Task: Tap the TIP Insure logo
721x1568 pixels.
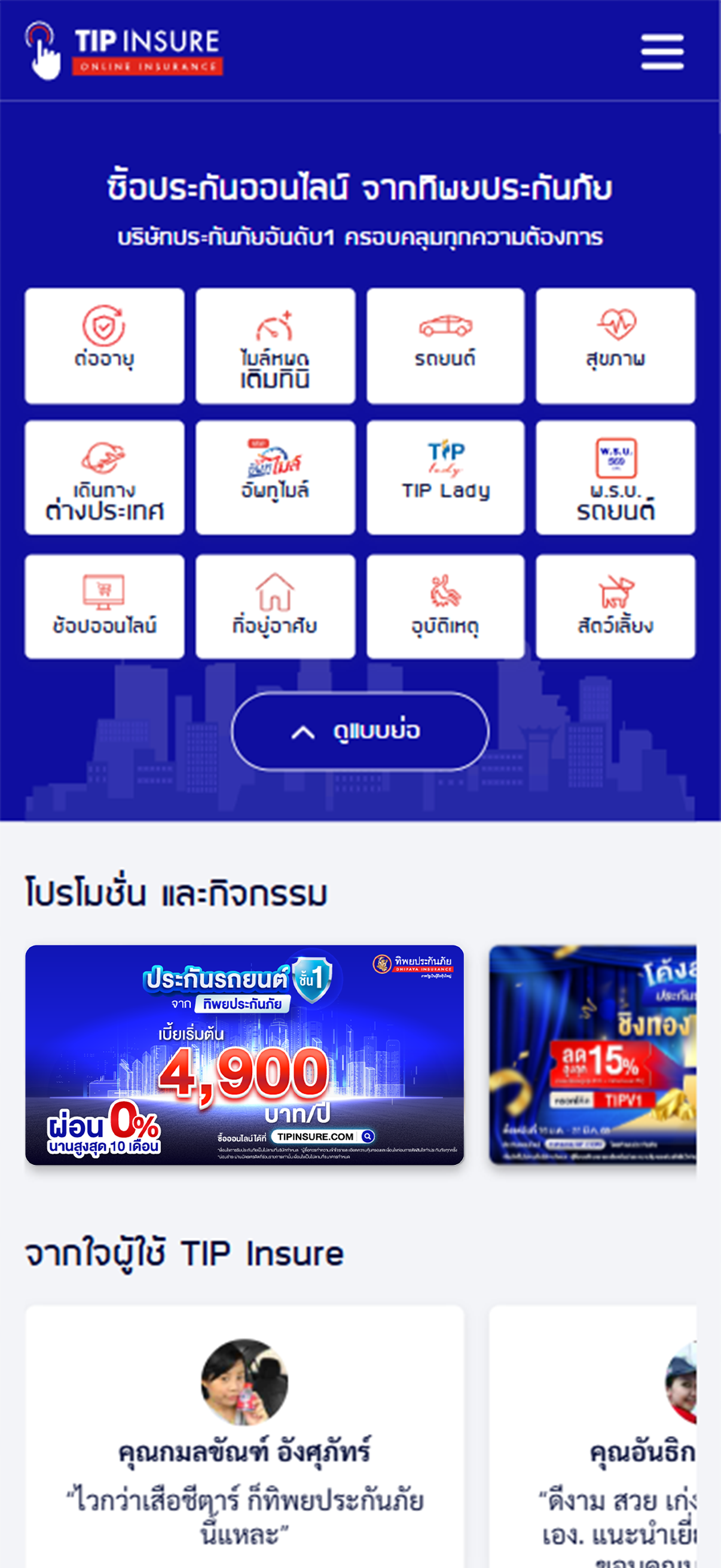Action: 124,51
